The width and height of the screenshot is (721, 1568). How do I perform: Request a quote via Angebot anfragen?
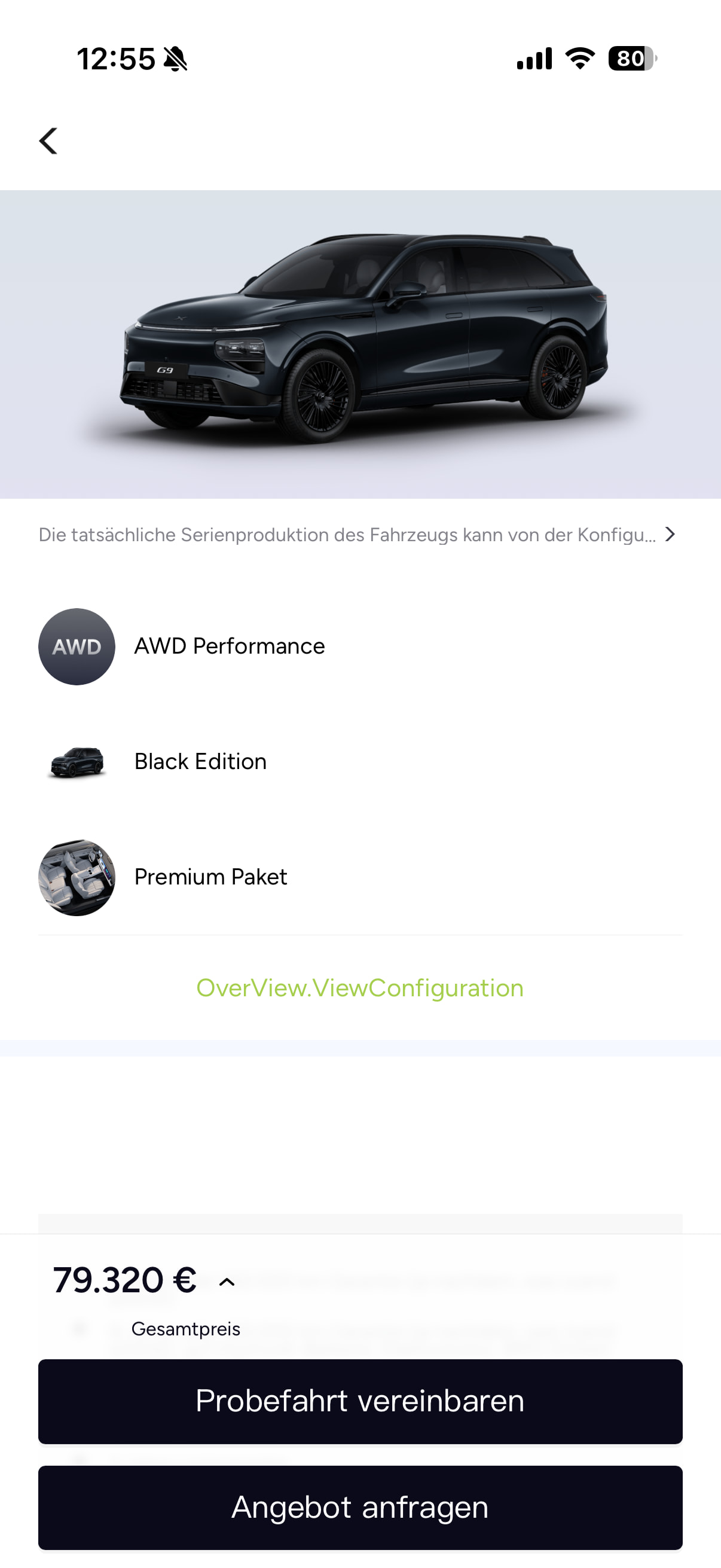(x=360, y=1508)
